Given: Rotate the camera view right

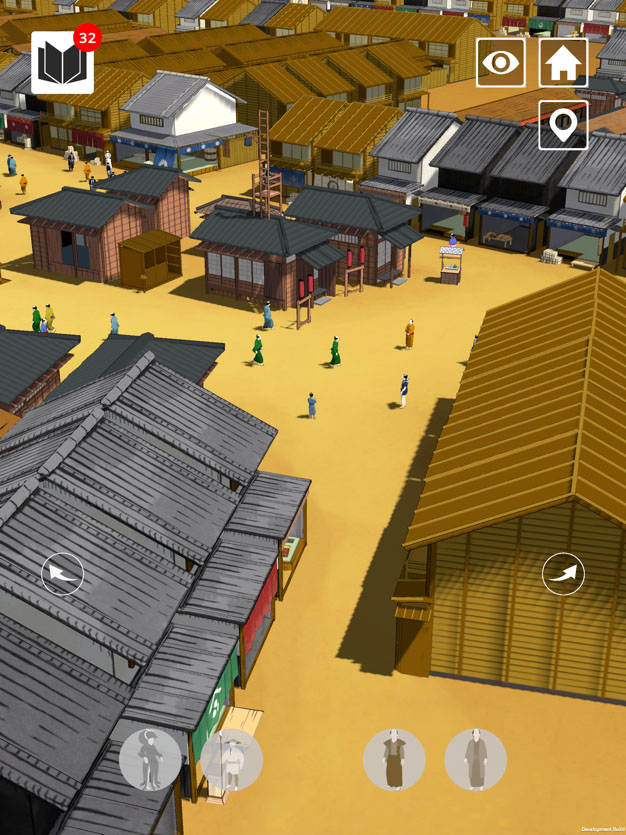Looking at the screenshot, I should pos(563,574).
